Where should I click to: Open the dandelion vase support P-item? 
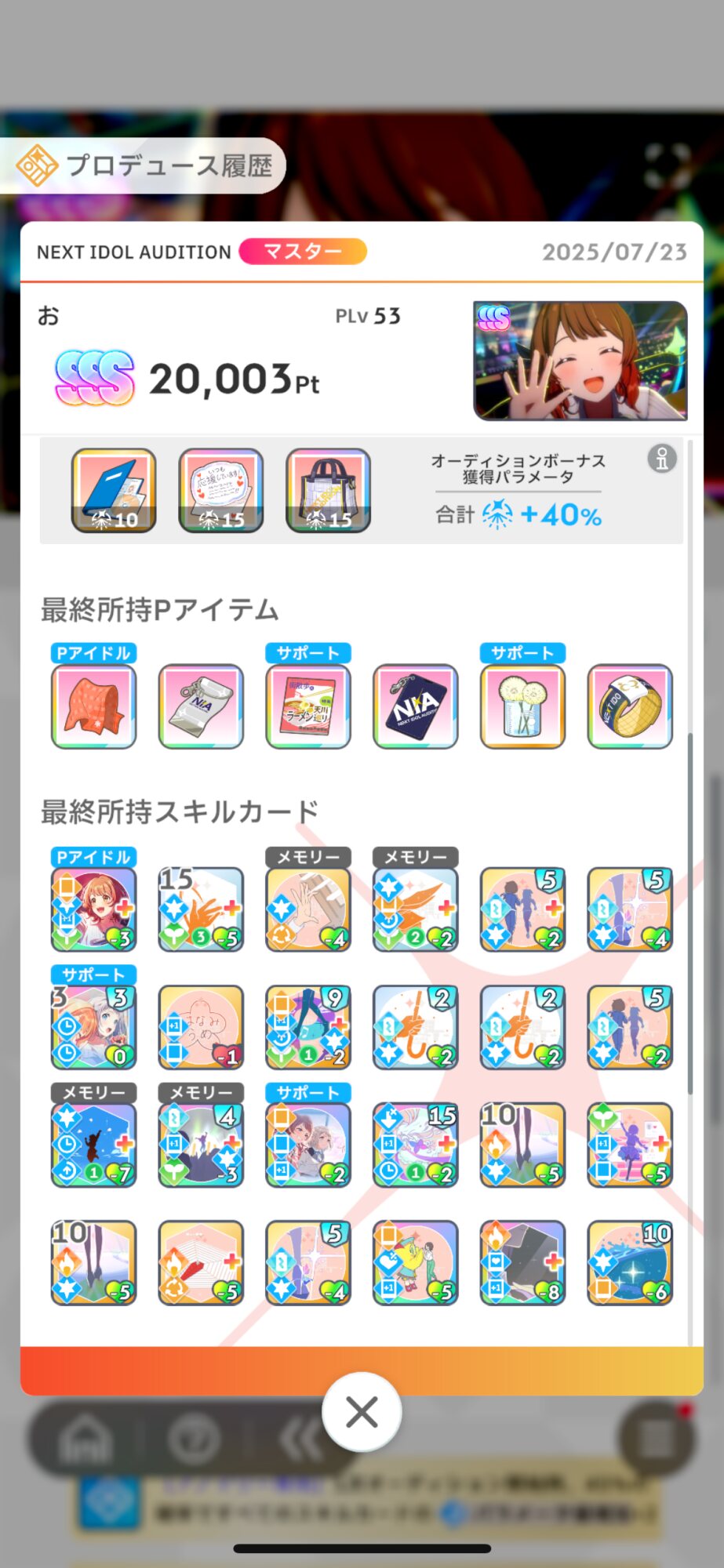pos(522,706)
